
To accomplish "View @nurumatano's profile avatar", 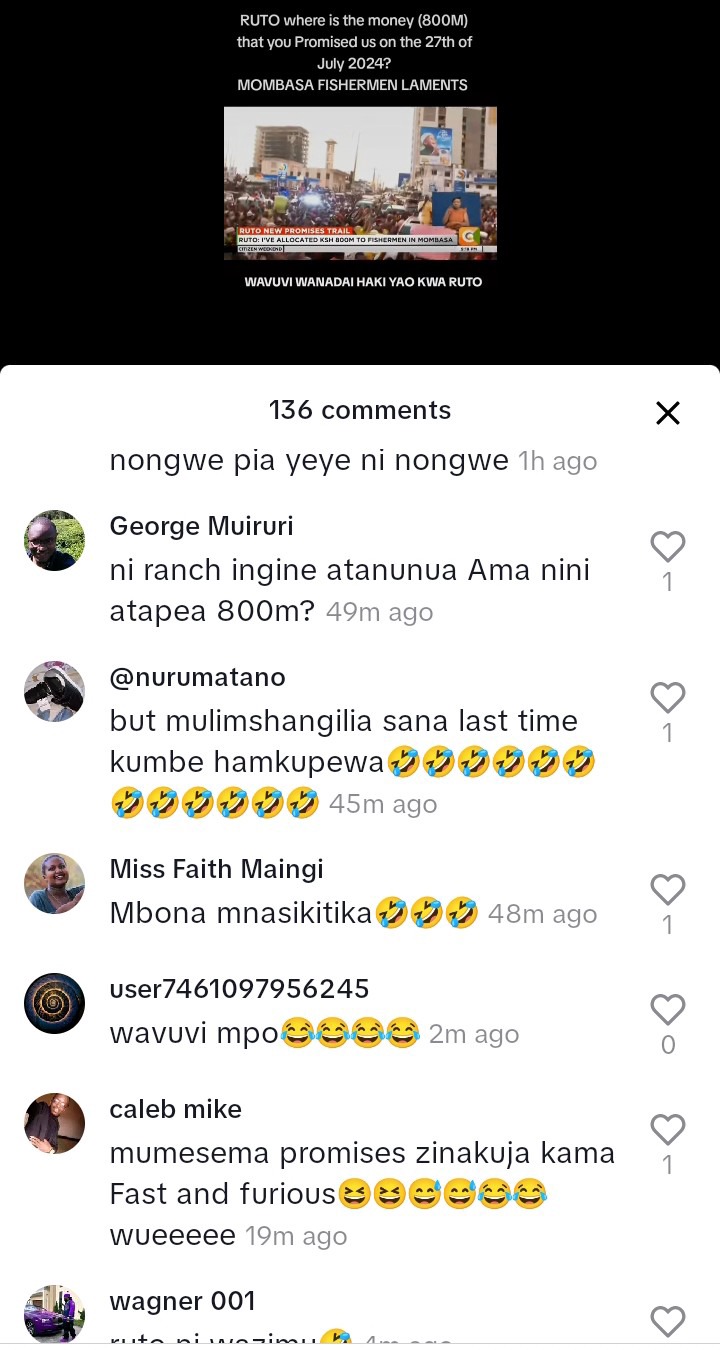I will click(54, 691).
